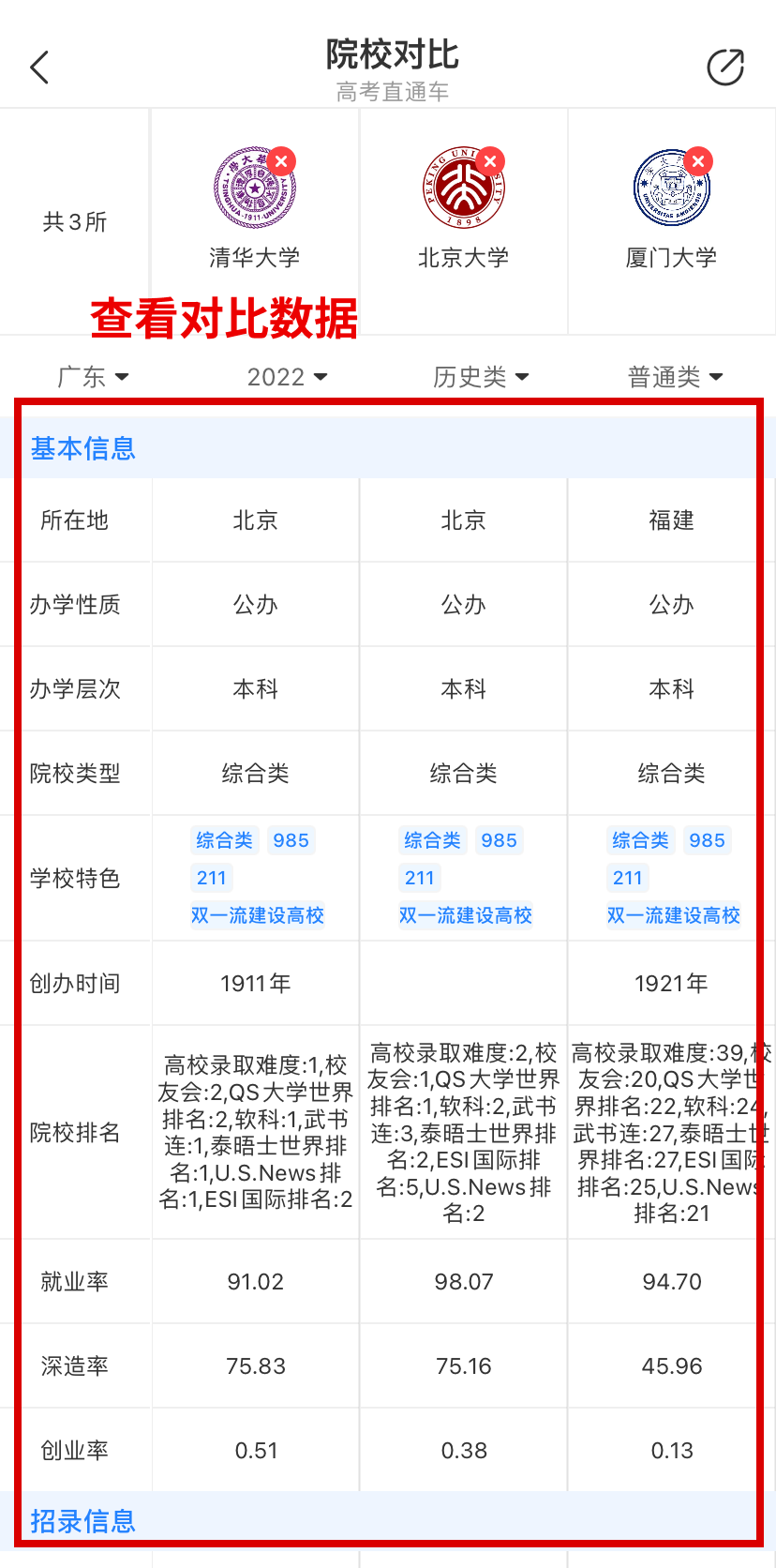
Task: Change the 2022 year selector
Action: point(287,377)
